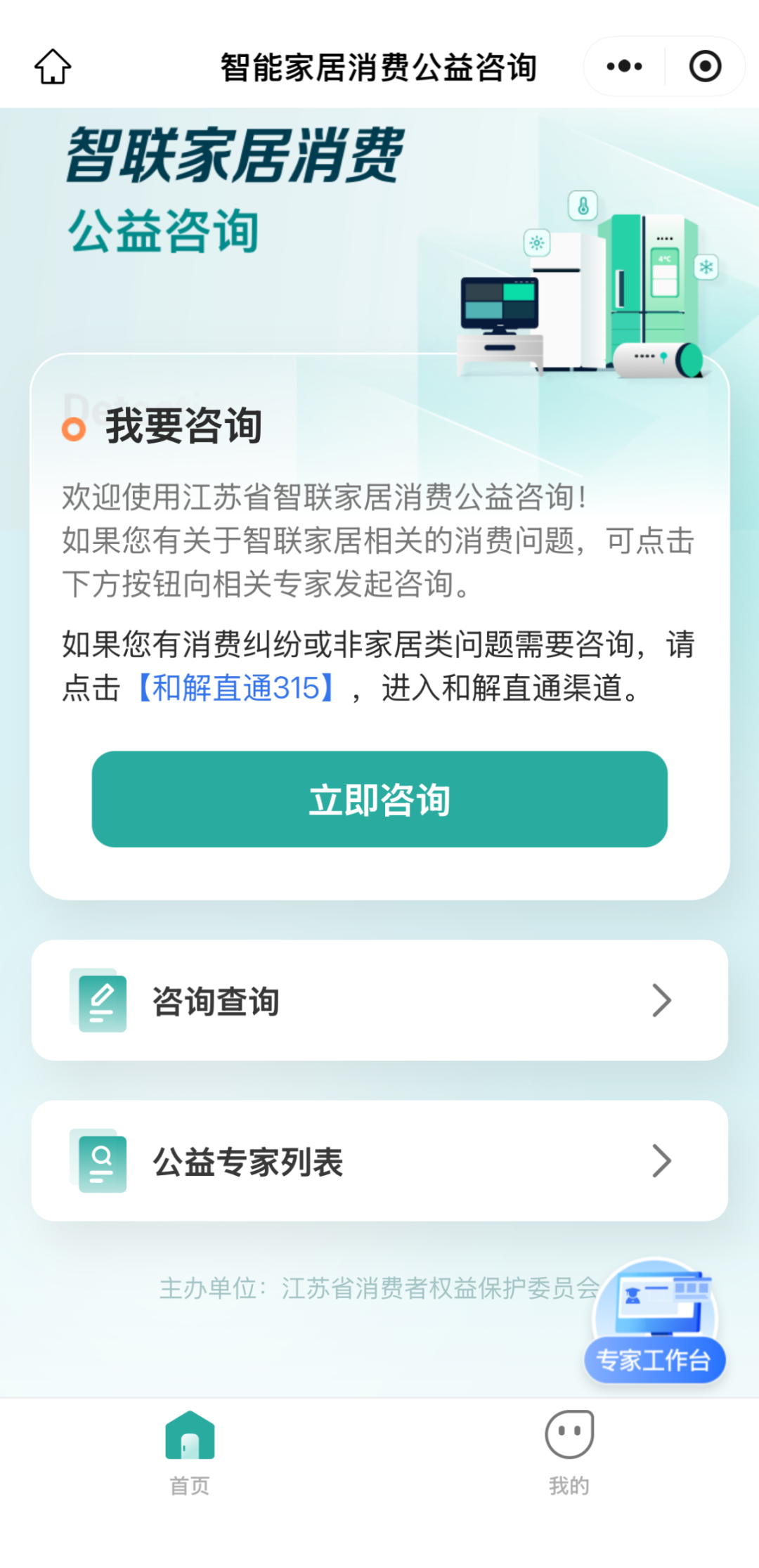The height and width of the screenshot is (1568, 759).
Task: Open the floating 专家工作台 button
Action: pos(654,1323)
